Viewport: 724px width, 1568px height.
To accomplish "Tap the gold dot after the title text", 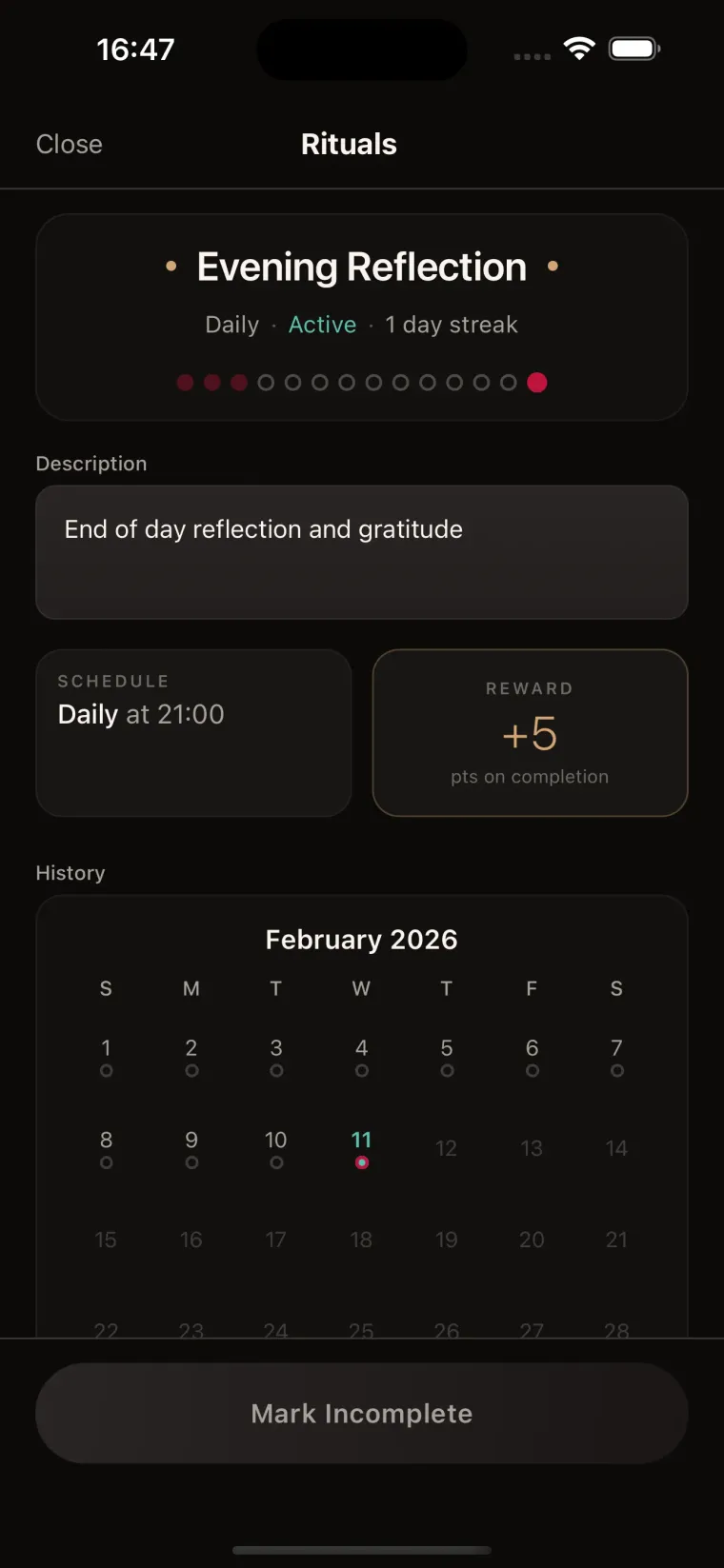I will 553,268.
